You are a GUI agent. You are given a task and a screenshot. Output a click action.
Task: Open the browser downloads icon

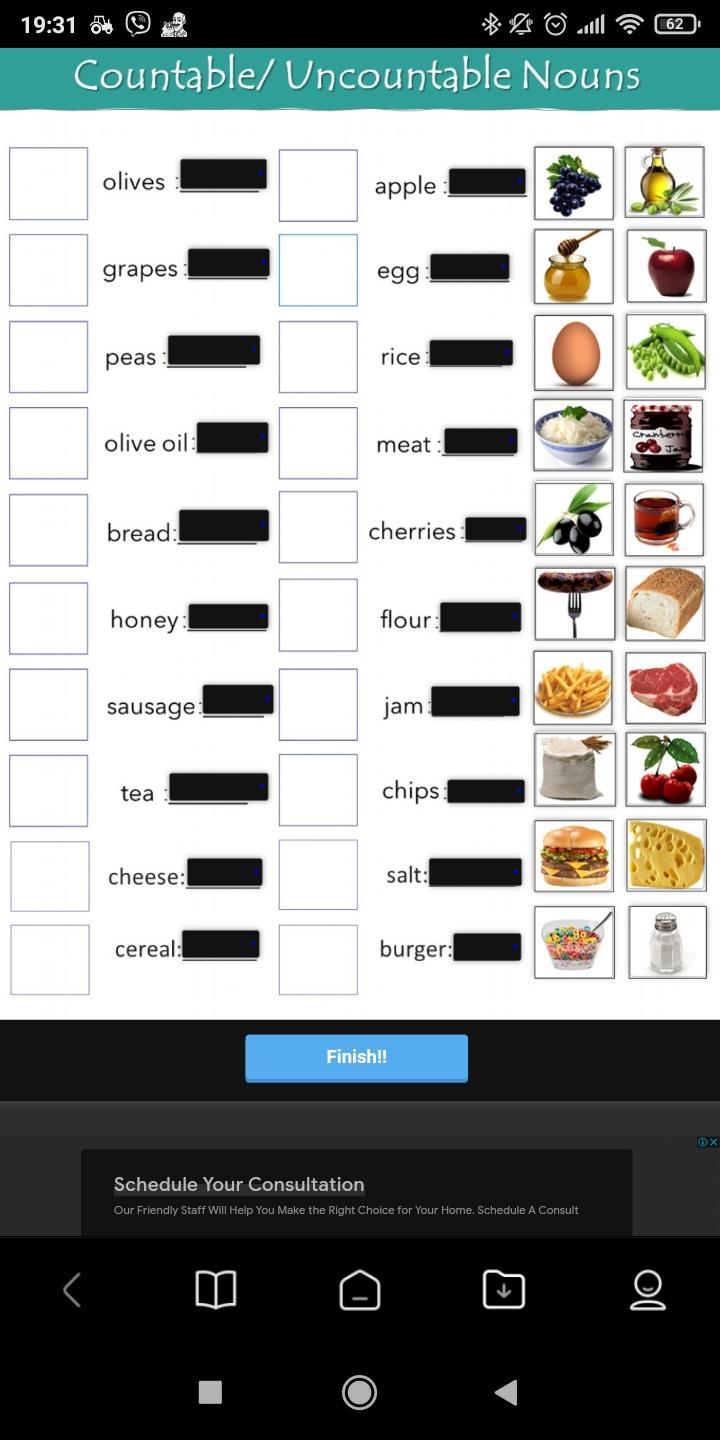[504, 1290]
